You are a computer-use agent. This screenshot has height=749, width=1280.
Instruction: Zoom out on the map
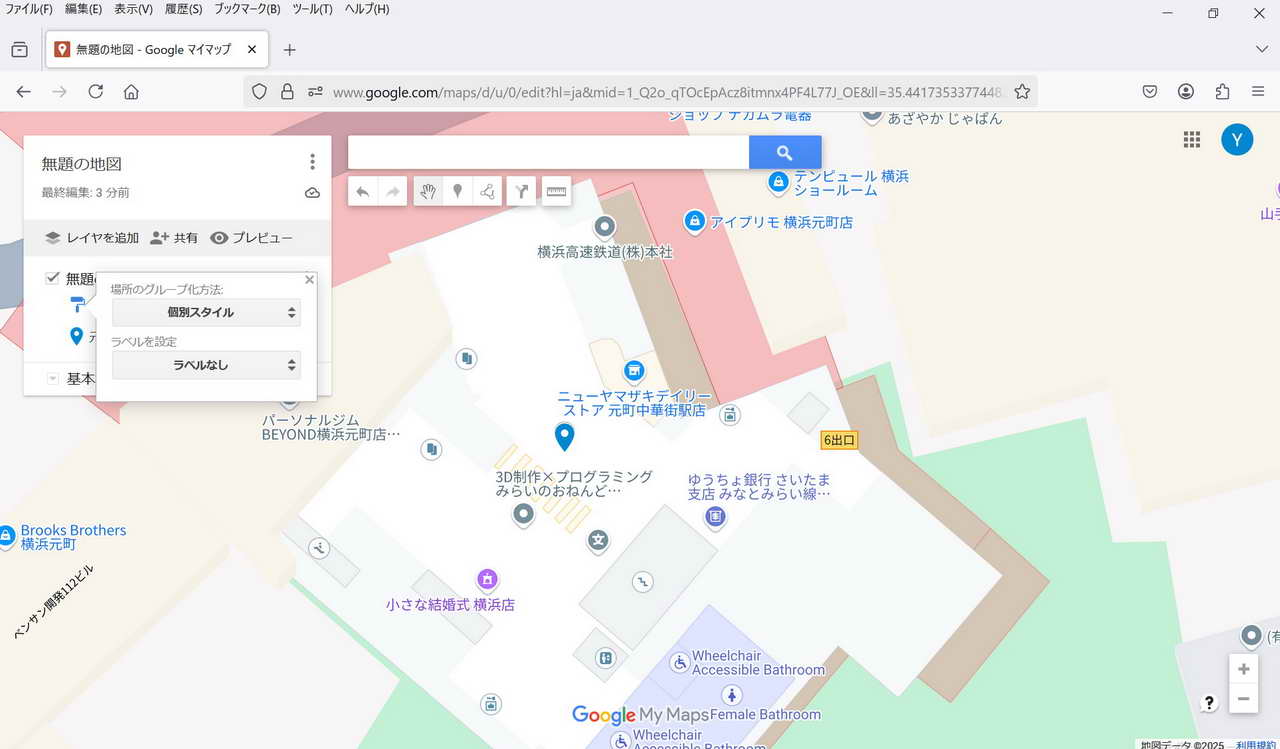coord(1243,698)
